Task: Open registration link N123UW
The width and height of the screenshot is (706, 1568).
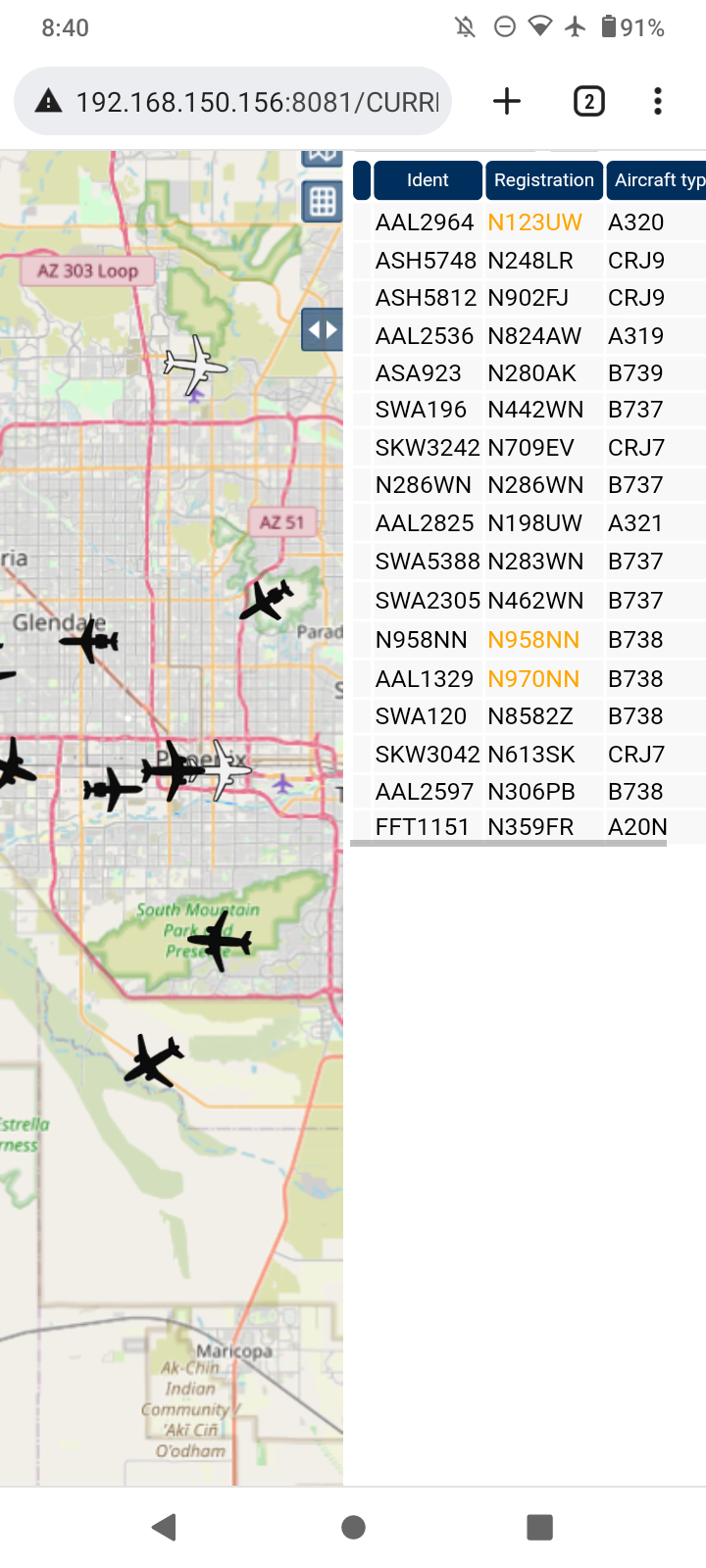Action: coord(534,222)
